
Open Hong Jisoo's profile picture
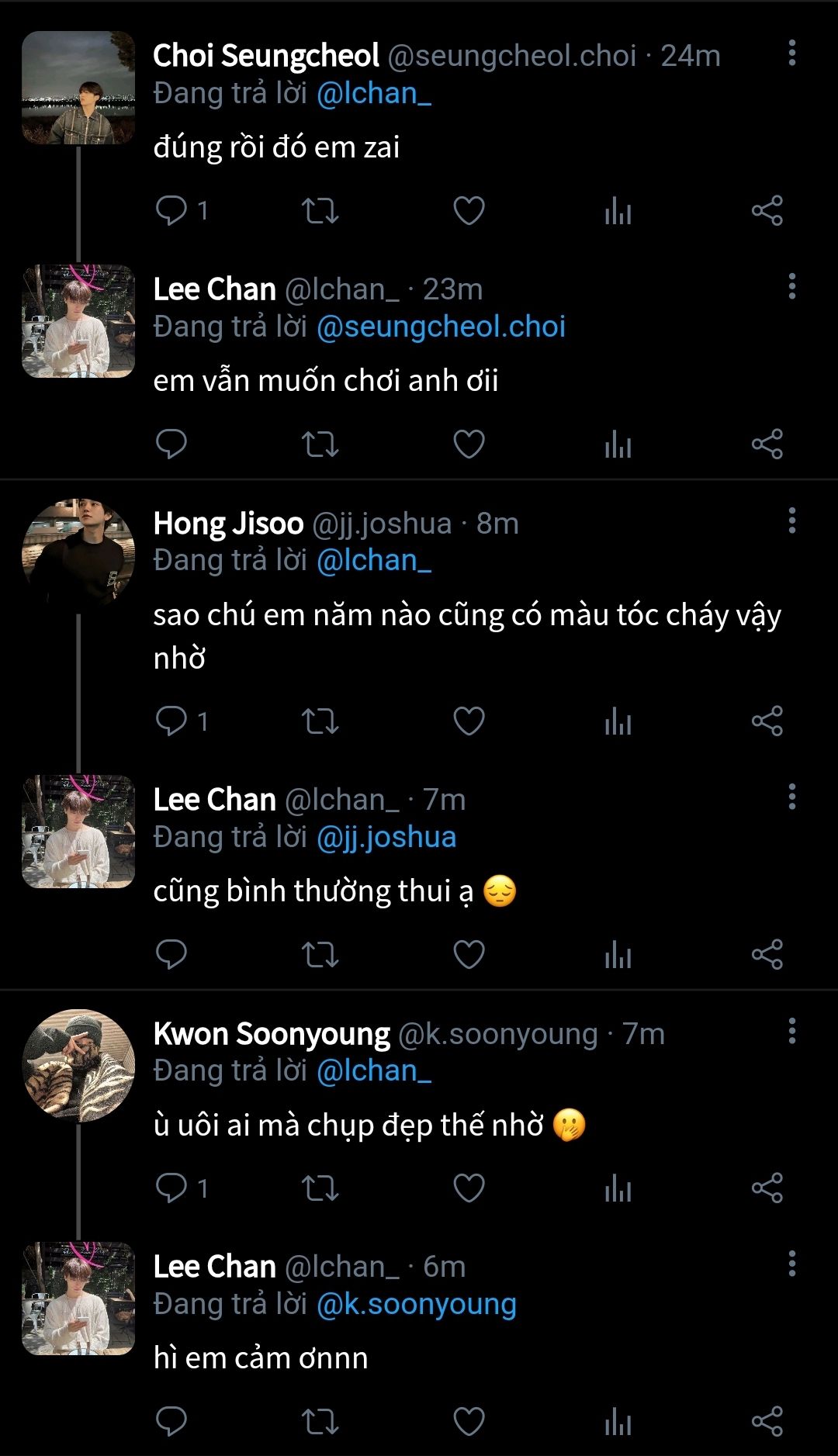tap(78, 555)
